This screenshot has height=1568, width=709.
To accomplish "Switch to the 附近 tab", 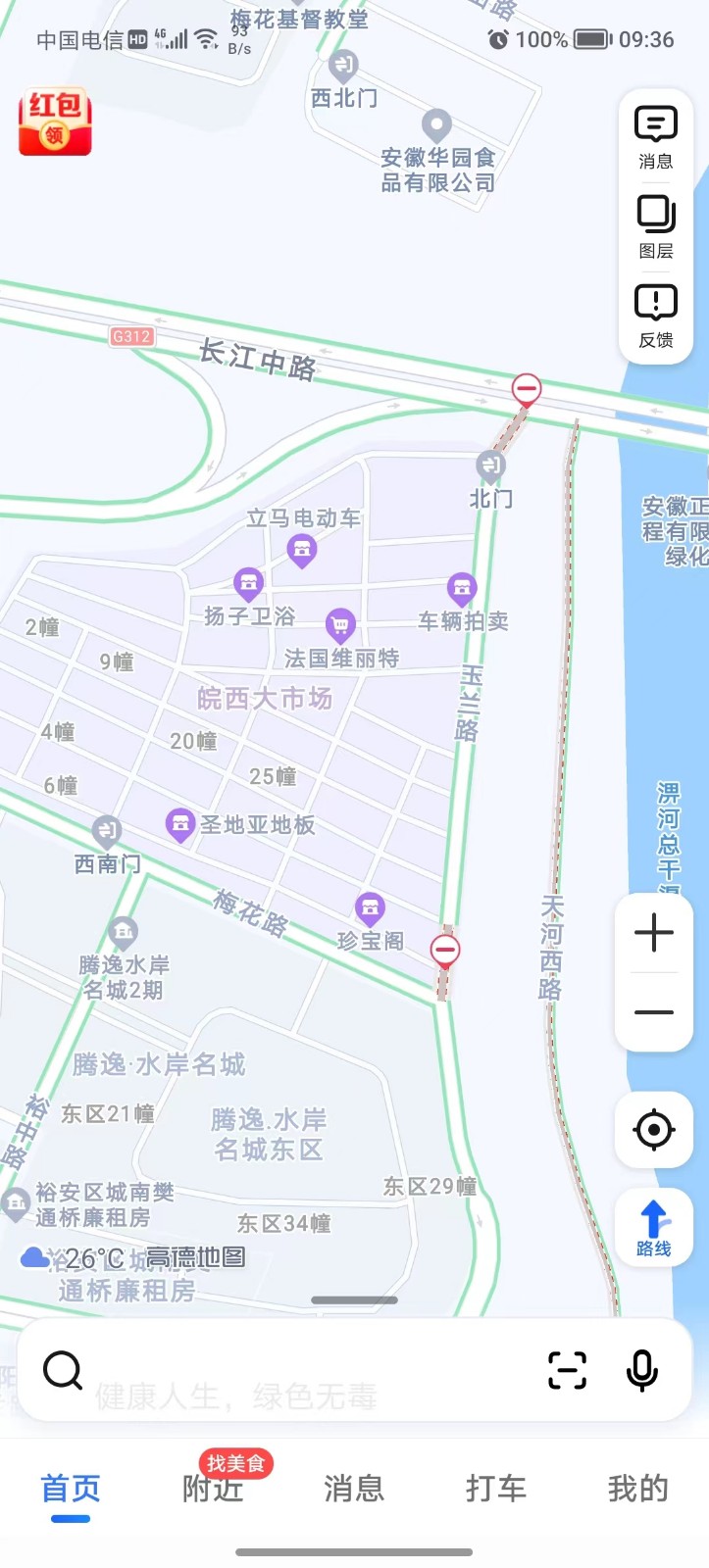I will point(213,1490).
